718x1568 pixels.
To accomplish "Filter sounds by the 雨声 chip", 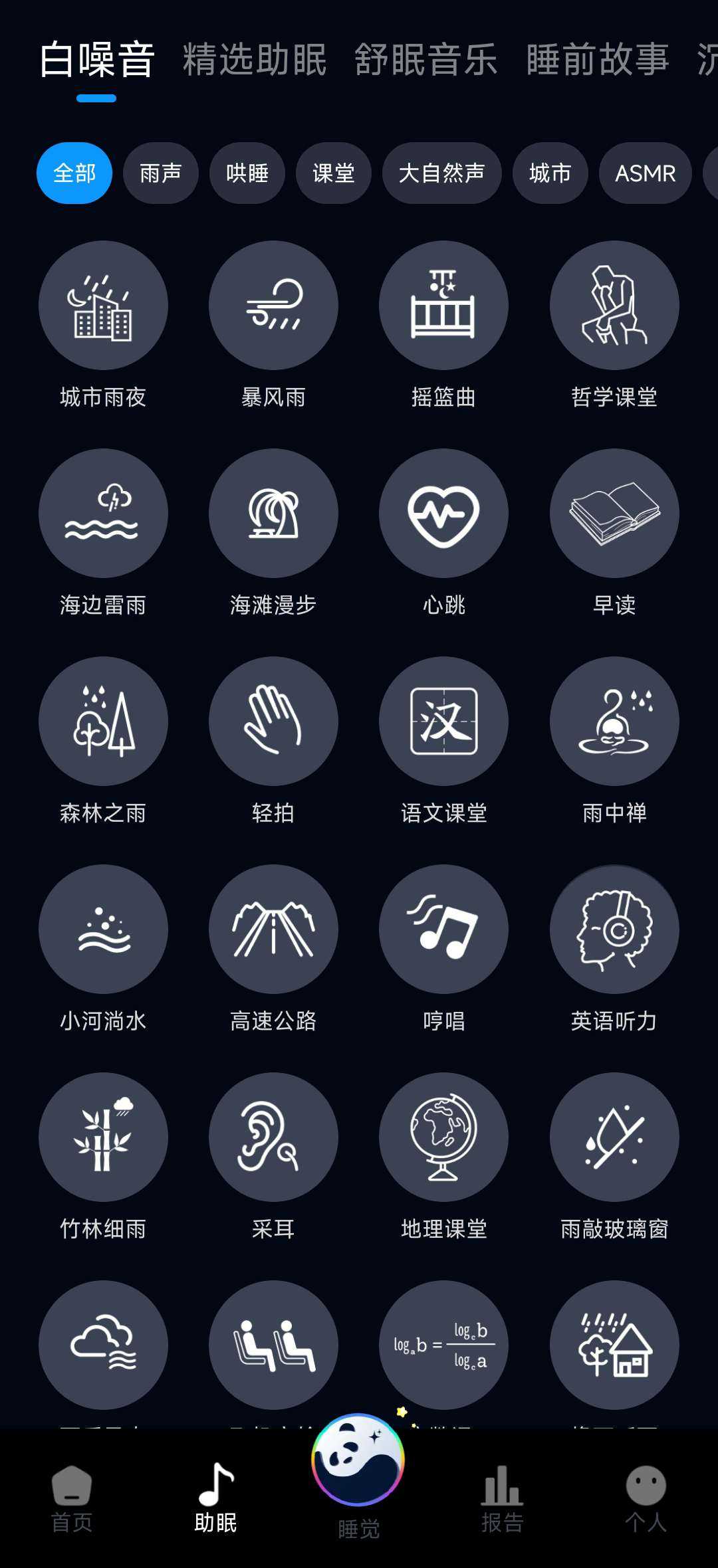I will pyautogui.click(x=160, y=173).
